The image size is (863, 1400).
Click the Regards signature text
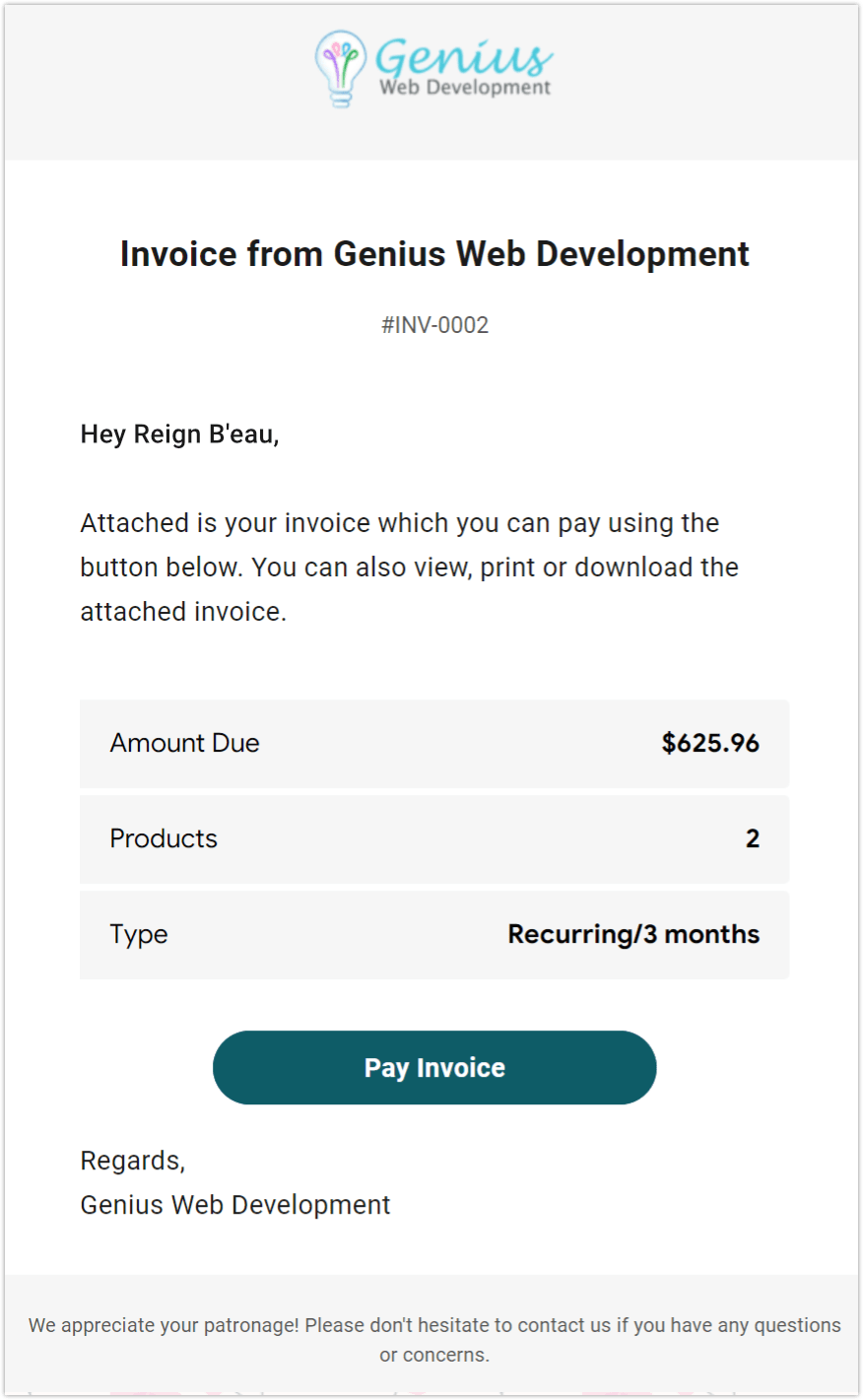[x=133, y=1161]
